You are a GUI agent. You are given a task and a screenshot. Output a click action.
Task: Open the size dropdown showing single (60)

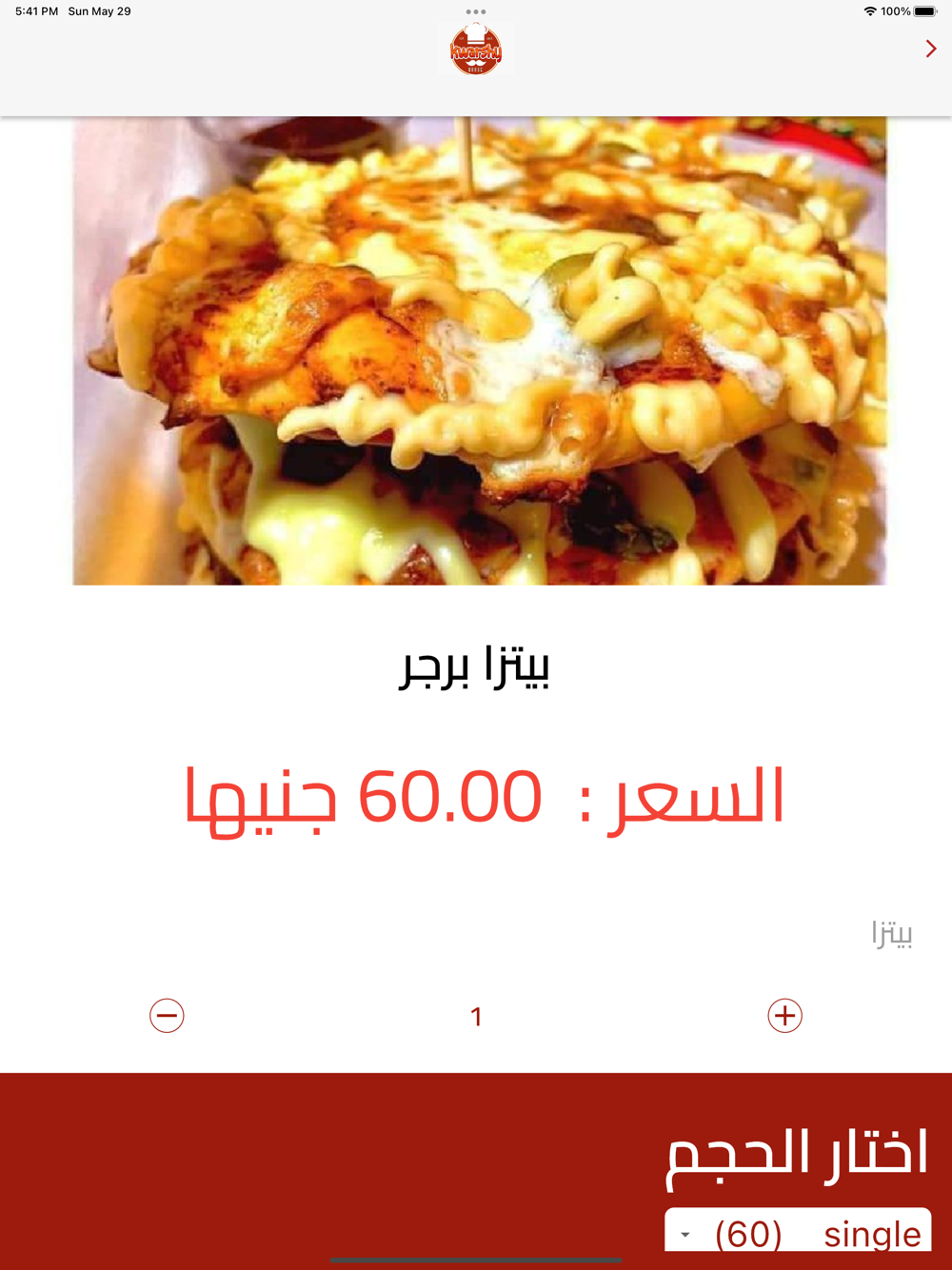tap(798, 1233)
